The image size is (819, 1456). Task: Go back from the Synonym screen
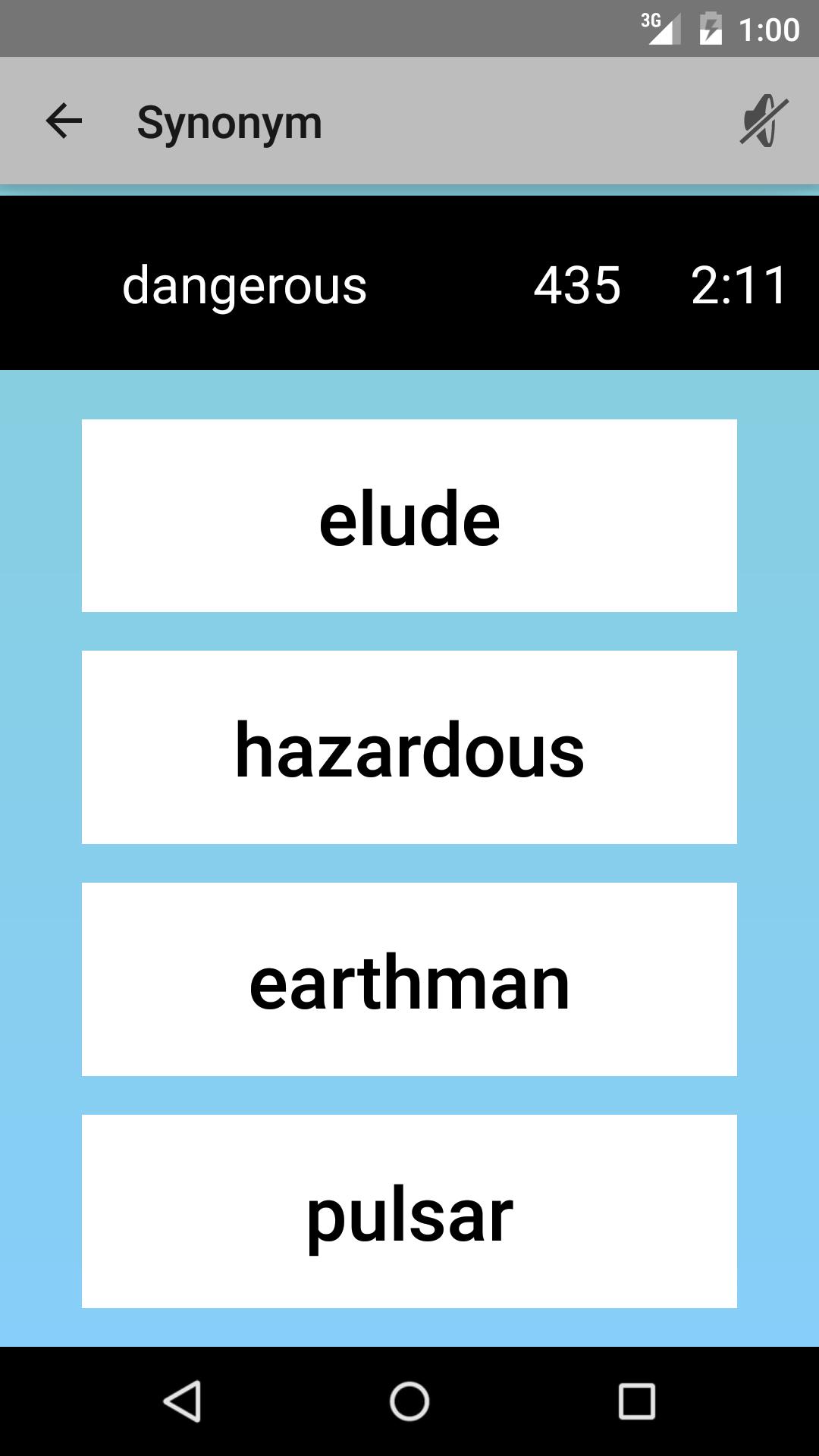point(64,121)
